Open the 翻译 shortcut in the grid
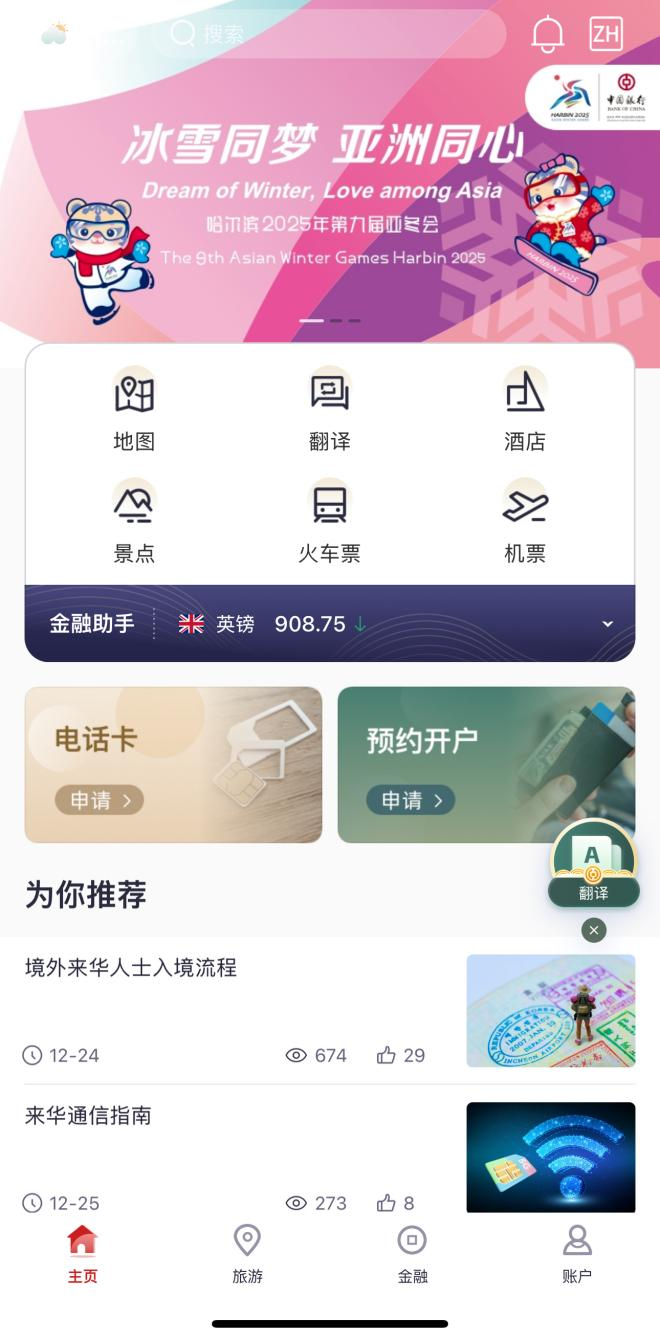 [329, 410]
